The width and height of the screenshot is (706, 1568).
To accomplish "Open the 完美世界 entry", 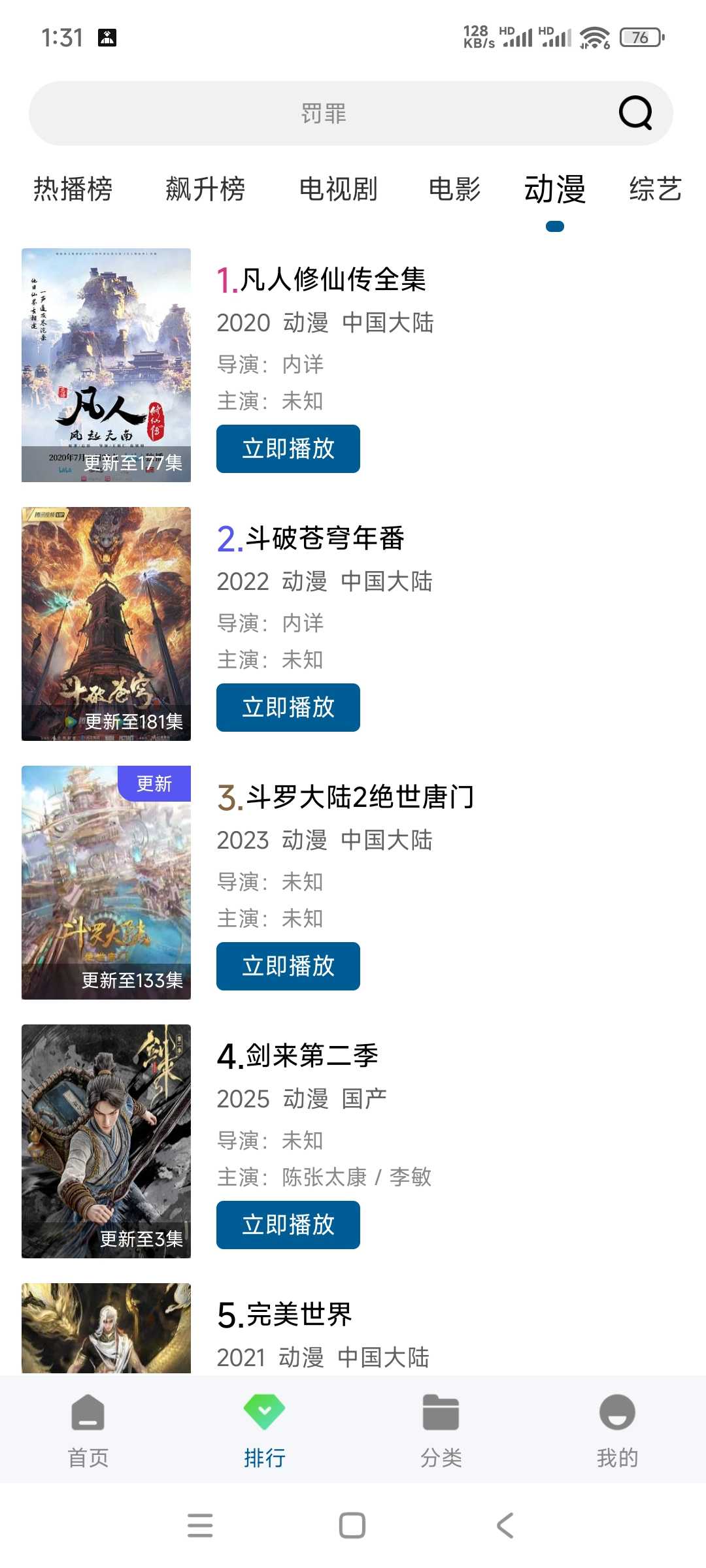I will [285, 1315].
